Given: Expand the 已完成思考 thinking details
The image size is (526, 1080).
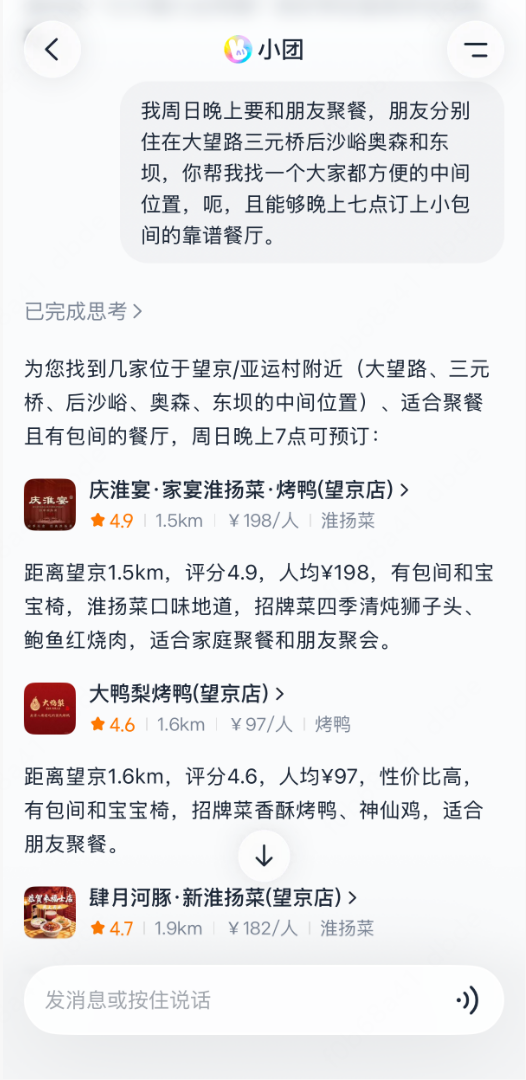Looking at the screenshot, I should 83,311.
